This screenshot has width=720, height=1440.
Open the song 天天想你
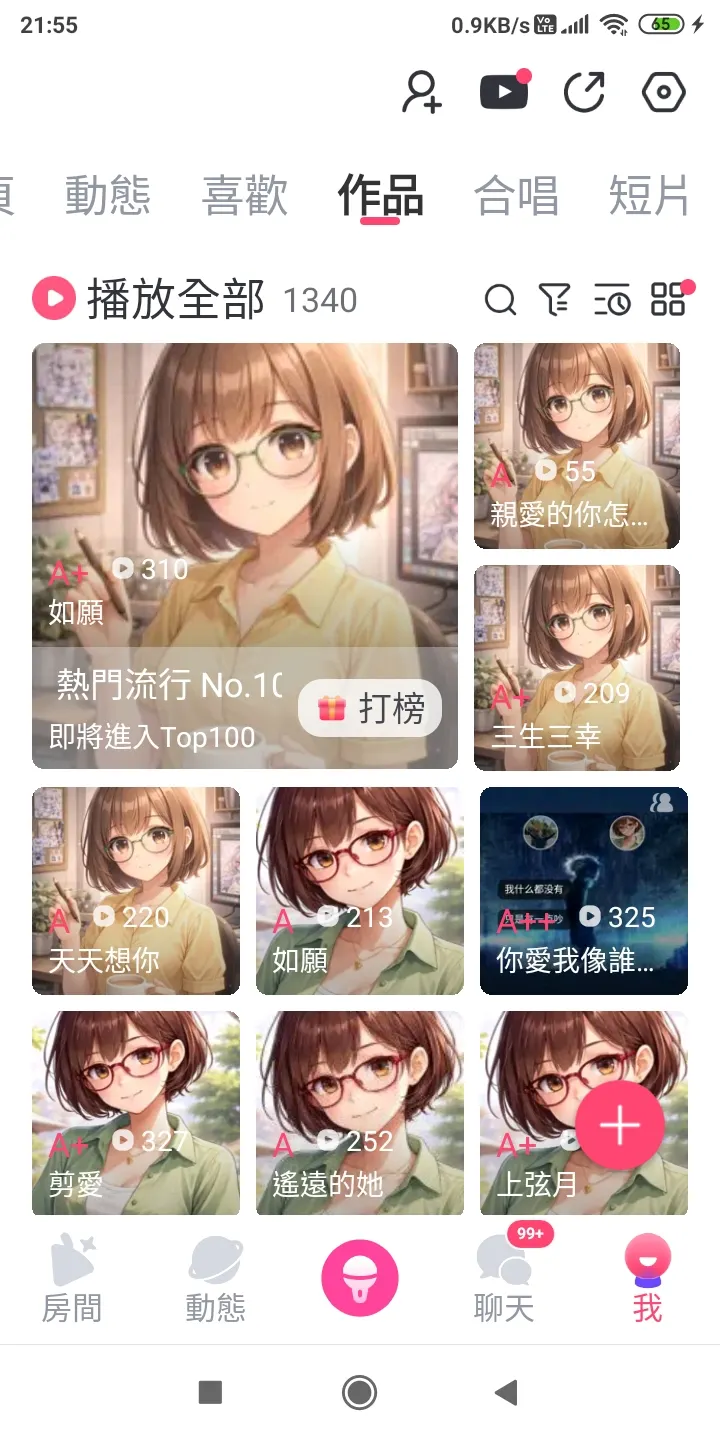136,890
